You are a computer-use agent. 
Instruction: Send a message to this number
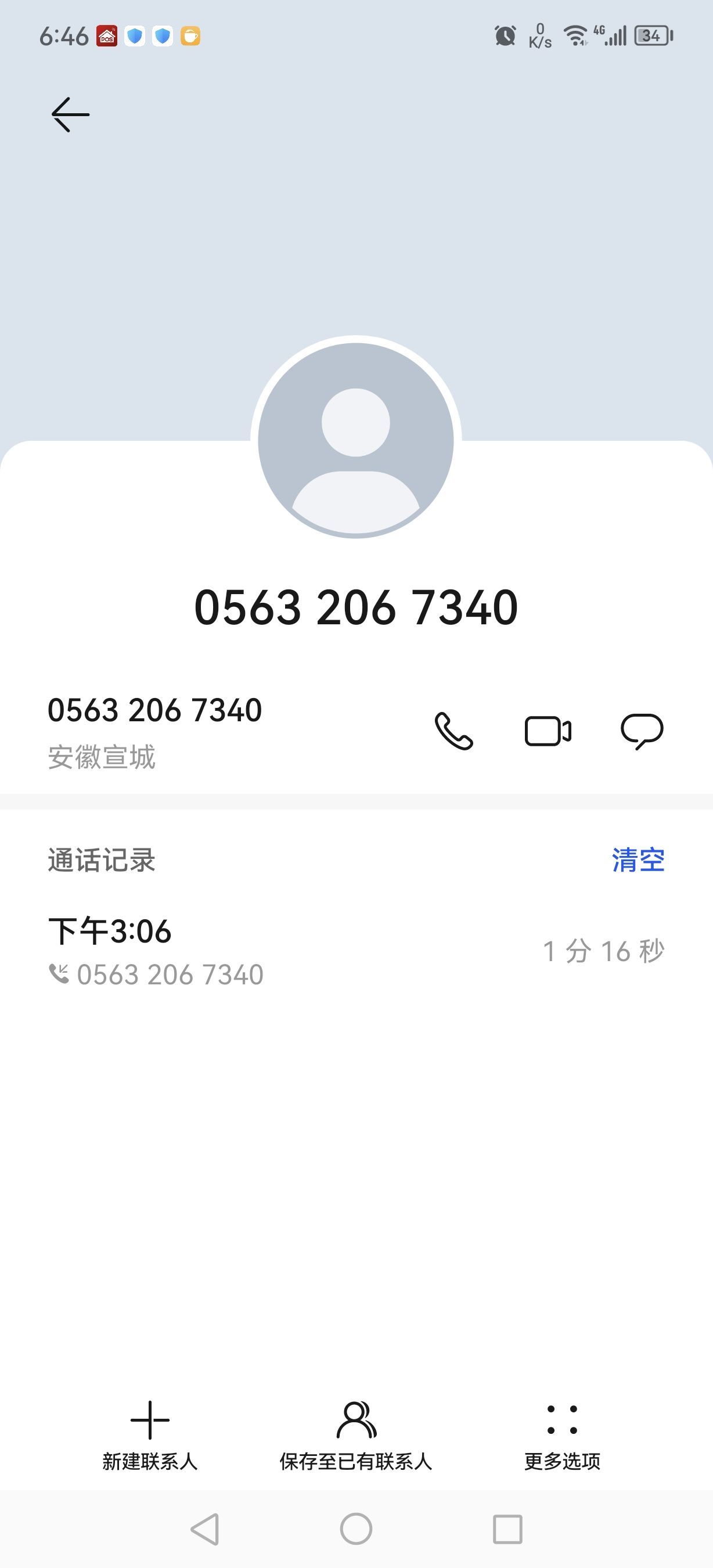tap(642, 731)
